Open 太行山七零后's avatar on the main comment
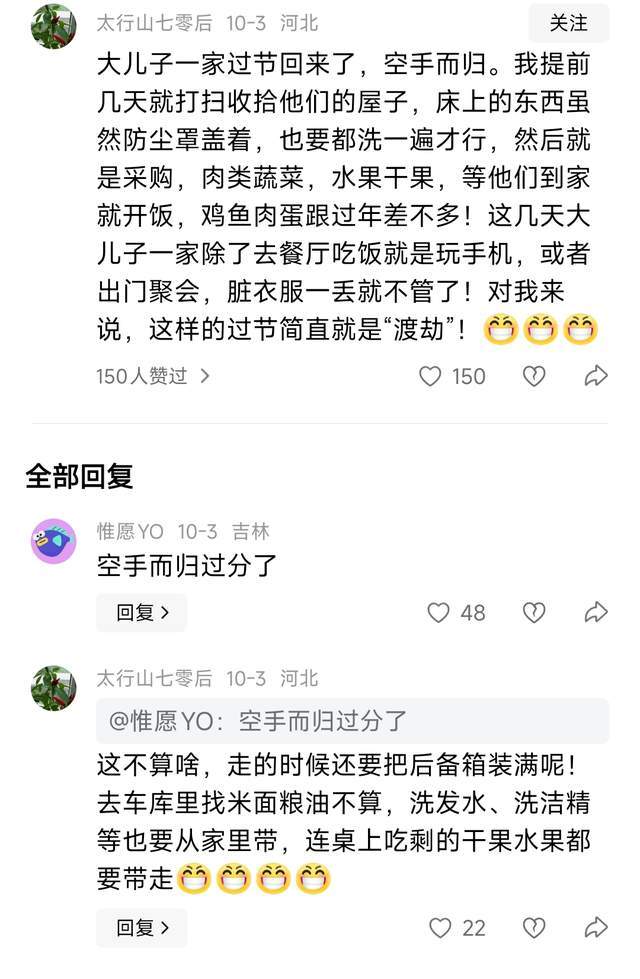This screenshot has width=640, height=979. 53,26
